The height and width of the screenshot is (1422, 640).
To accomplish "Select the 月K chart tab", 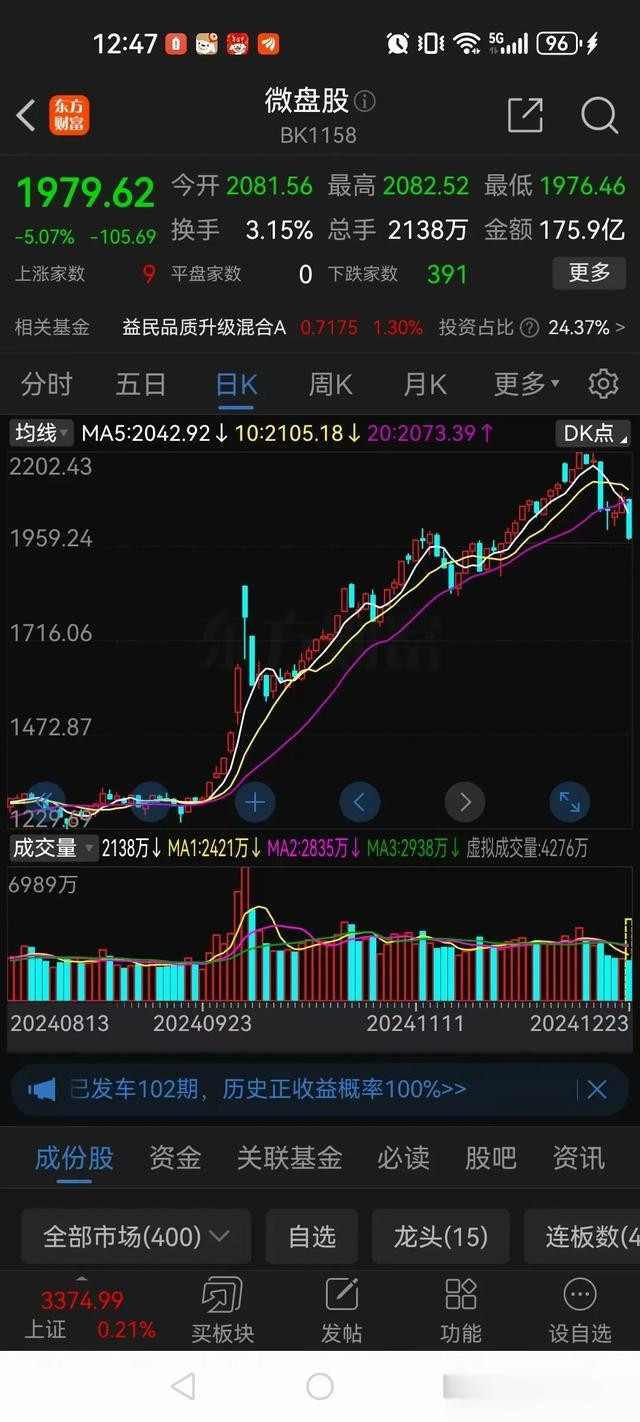I will (425, 383).
